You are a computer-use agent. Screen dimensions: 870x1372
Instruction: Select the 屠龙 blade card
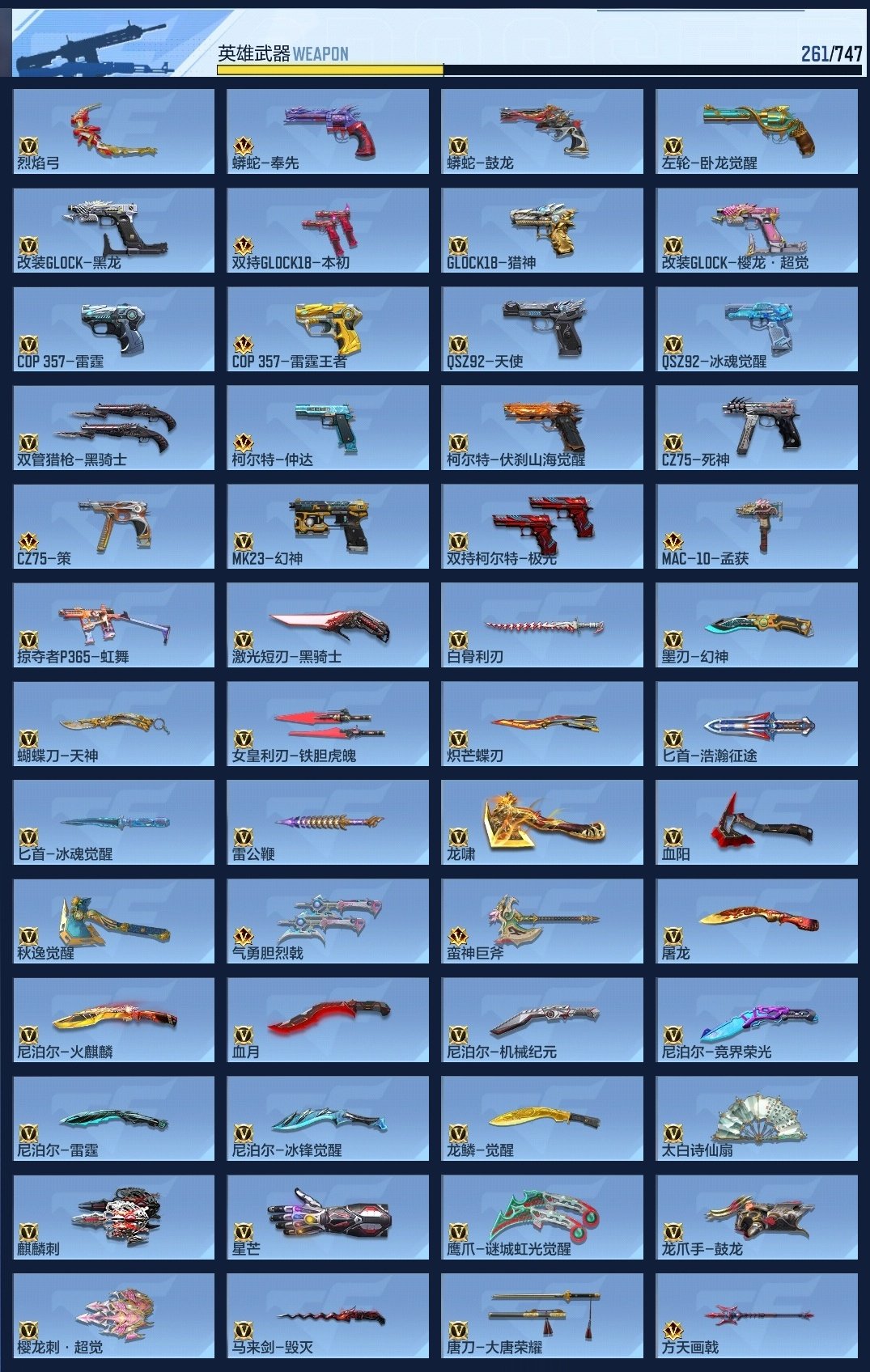tap(757, 921)
